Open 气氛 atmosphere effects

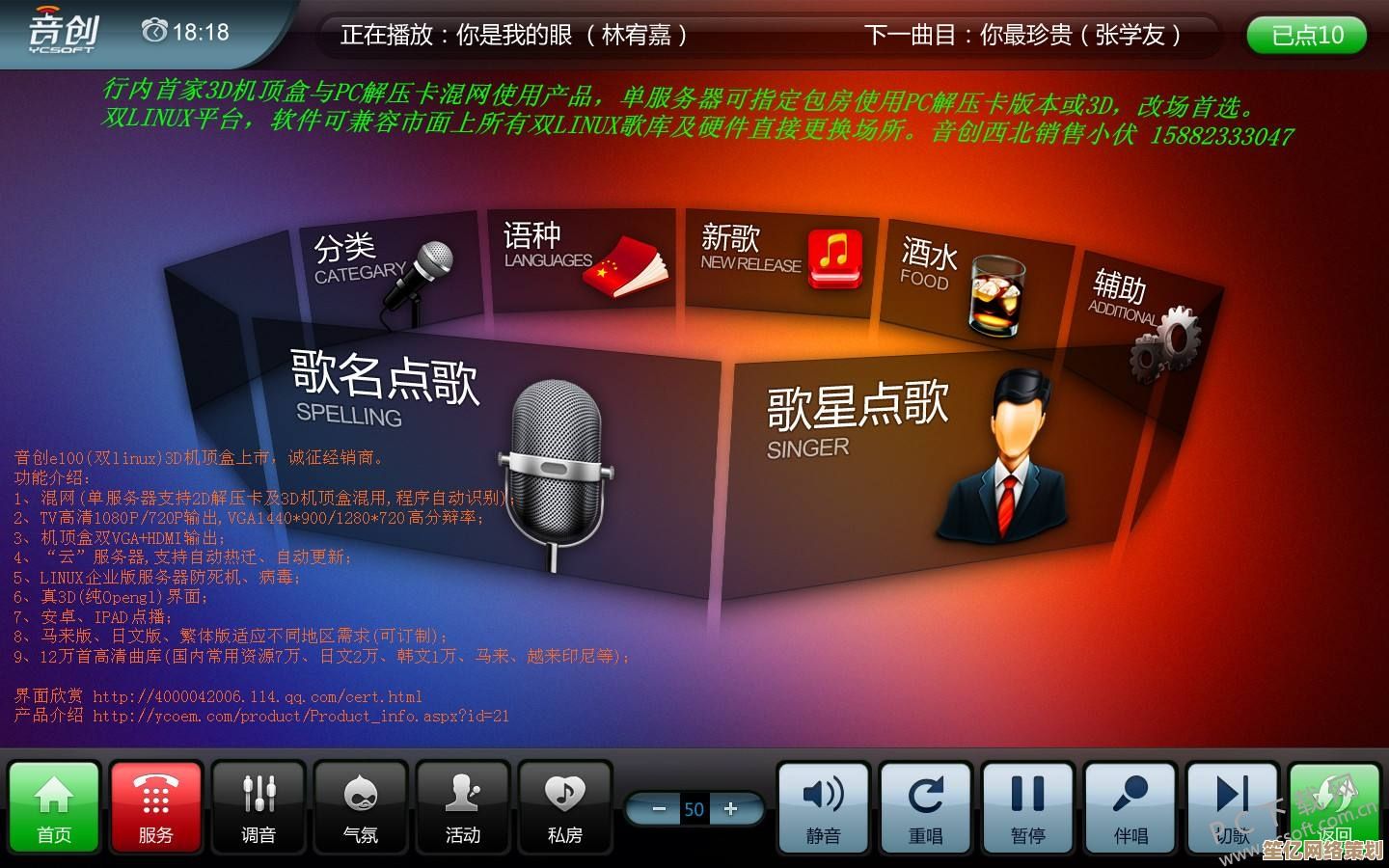361,808
